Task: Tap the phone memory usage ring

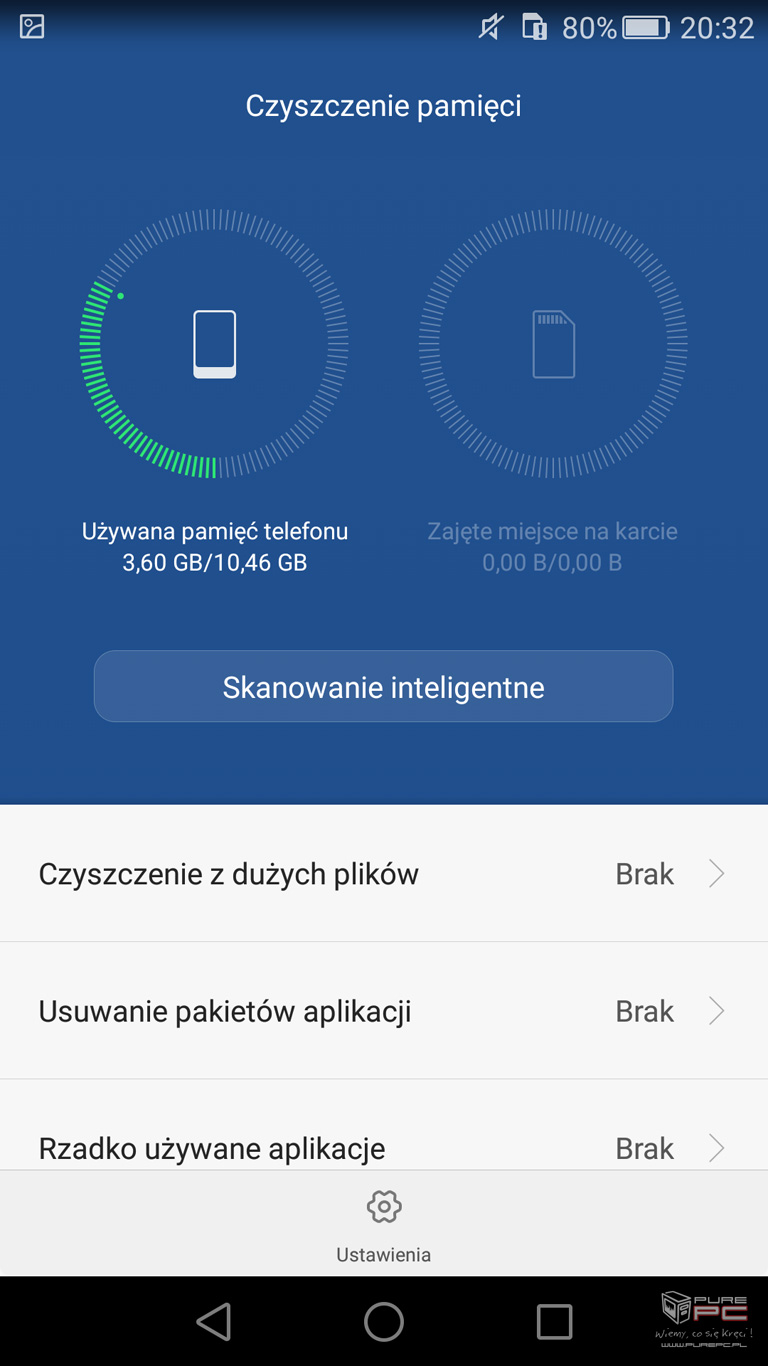Action: (214, 344)
